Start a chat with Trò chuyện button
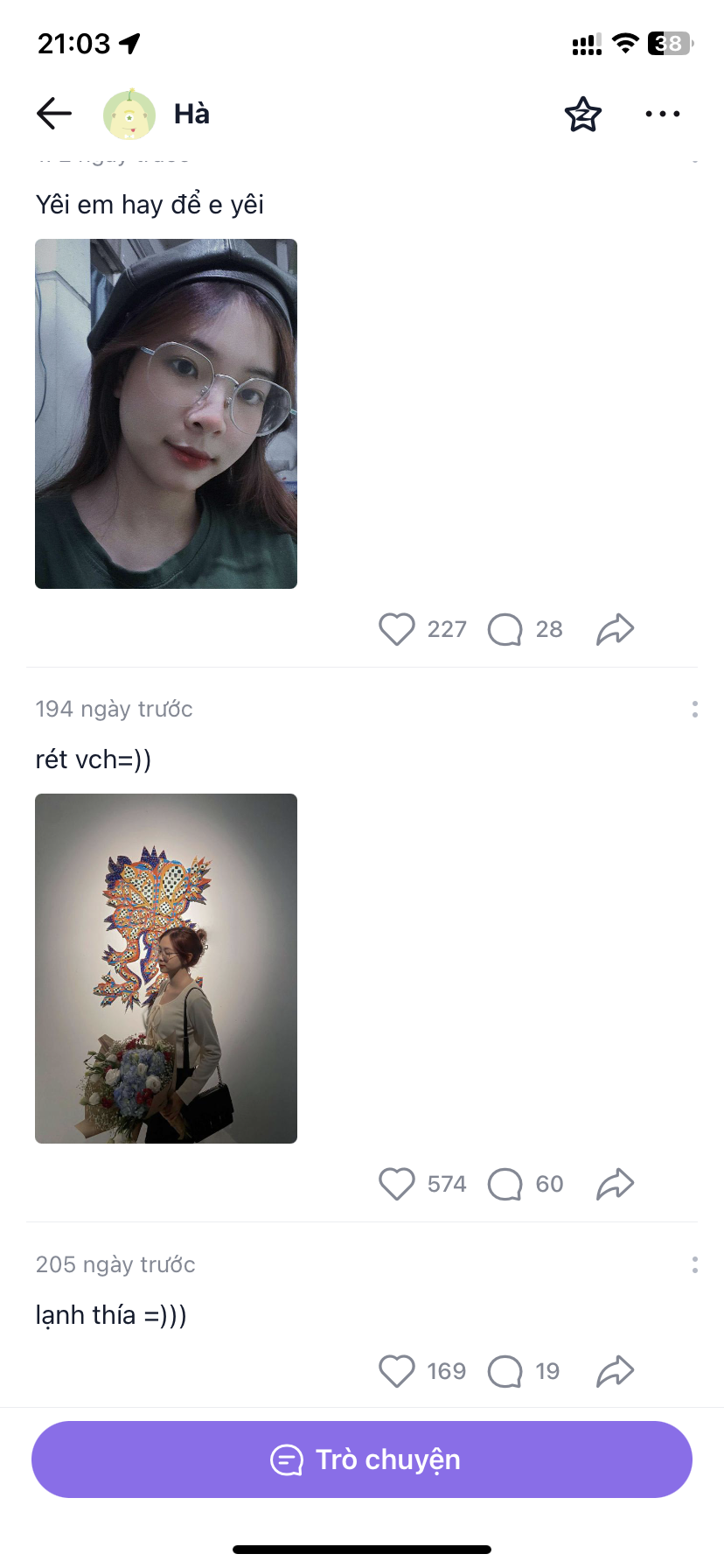The image size is (724, 1568). tap(362, 1459)
